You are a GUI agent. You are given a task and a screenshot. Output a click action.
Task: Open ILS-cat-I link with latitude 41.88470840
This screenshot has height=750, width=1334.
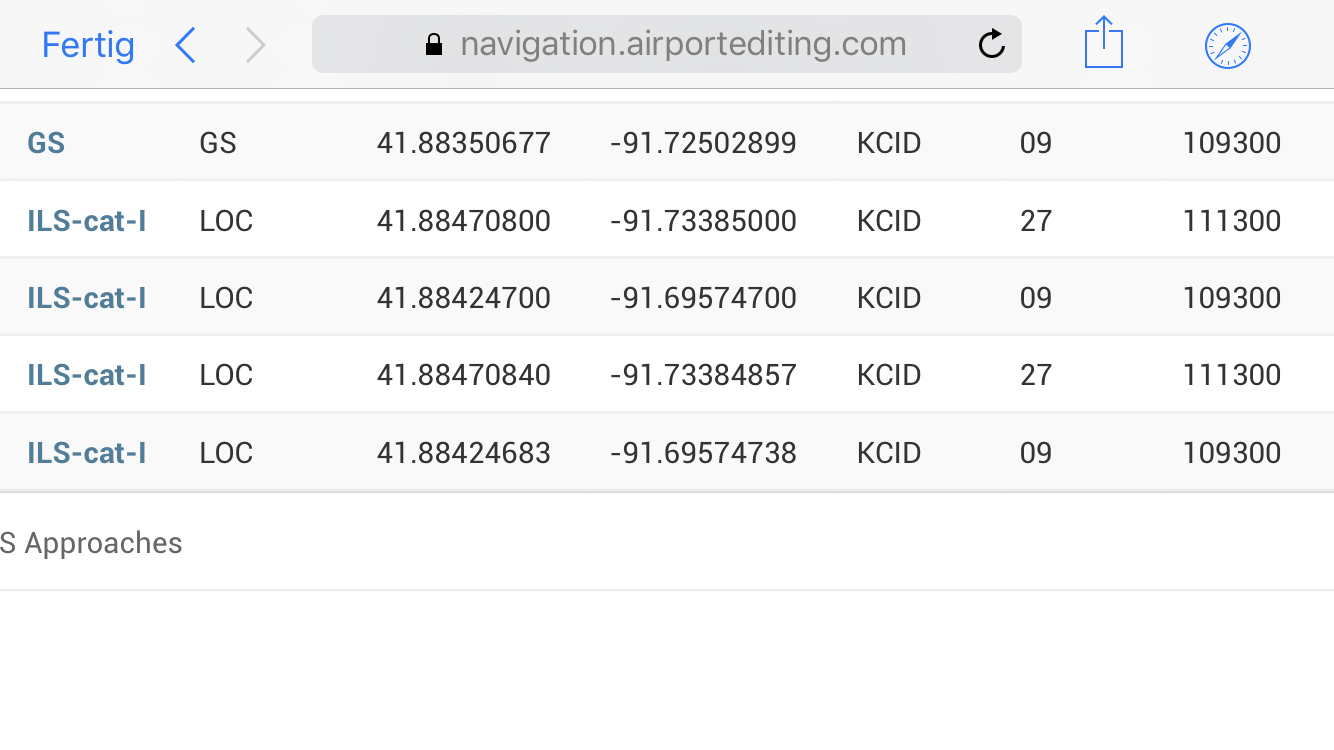point(87,375)
